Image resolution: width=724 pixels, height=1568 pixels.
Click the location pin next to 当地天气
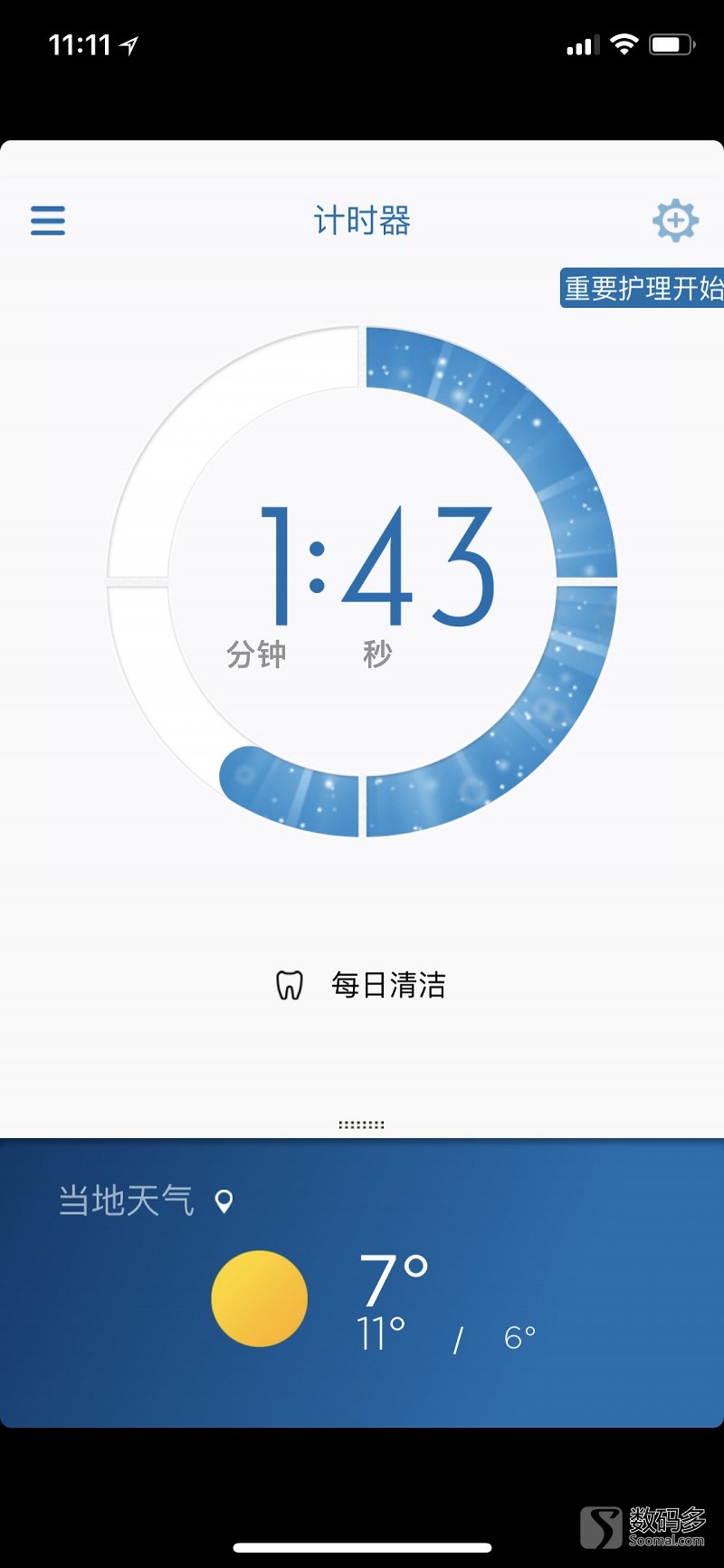click(224, 1200)
